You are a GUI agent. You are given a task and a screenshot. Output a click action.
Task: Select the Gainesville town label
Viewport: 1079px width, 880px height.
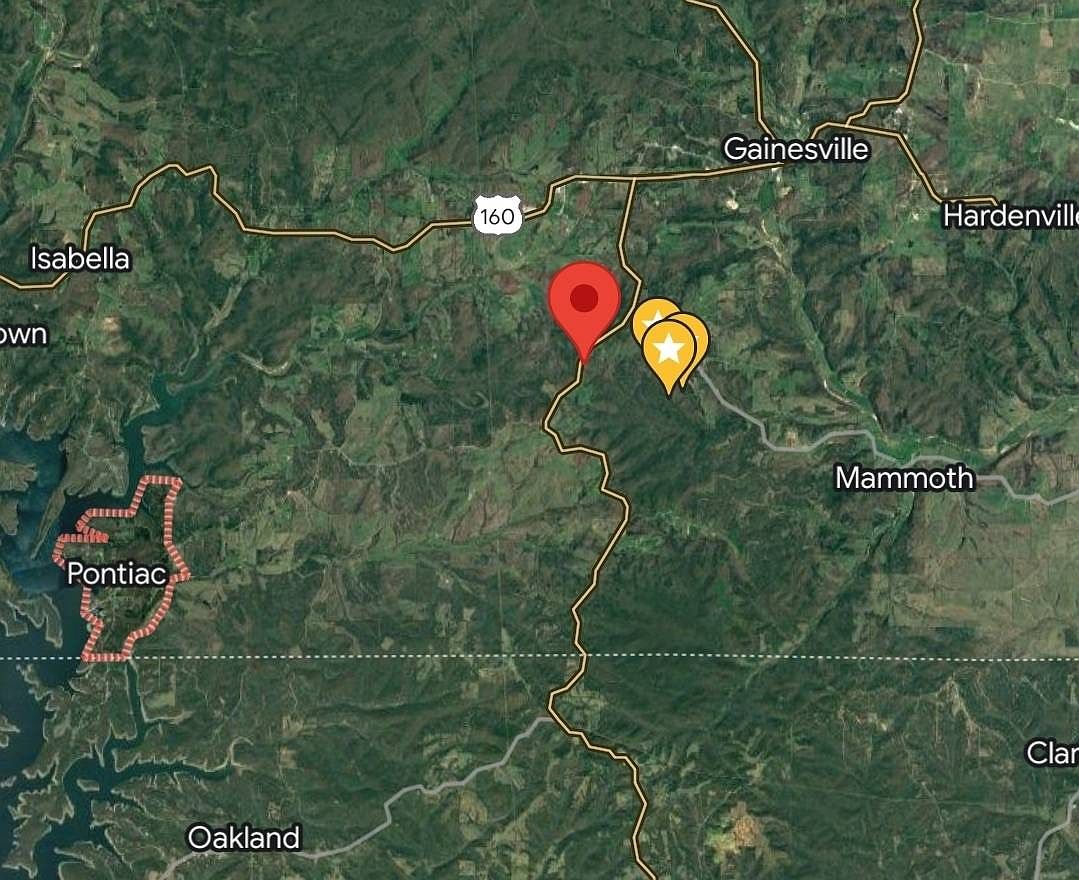[x=796, y=150]
